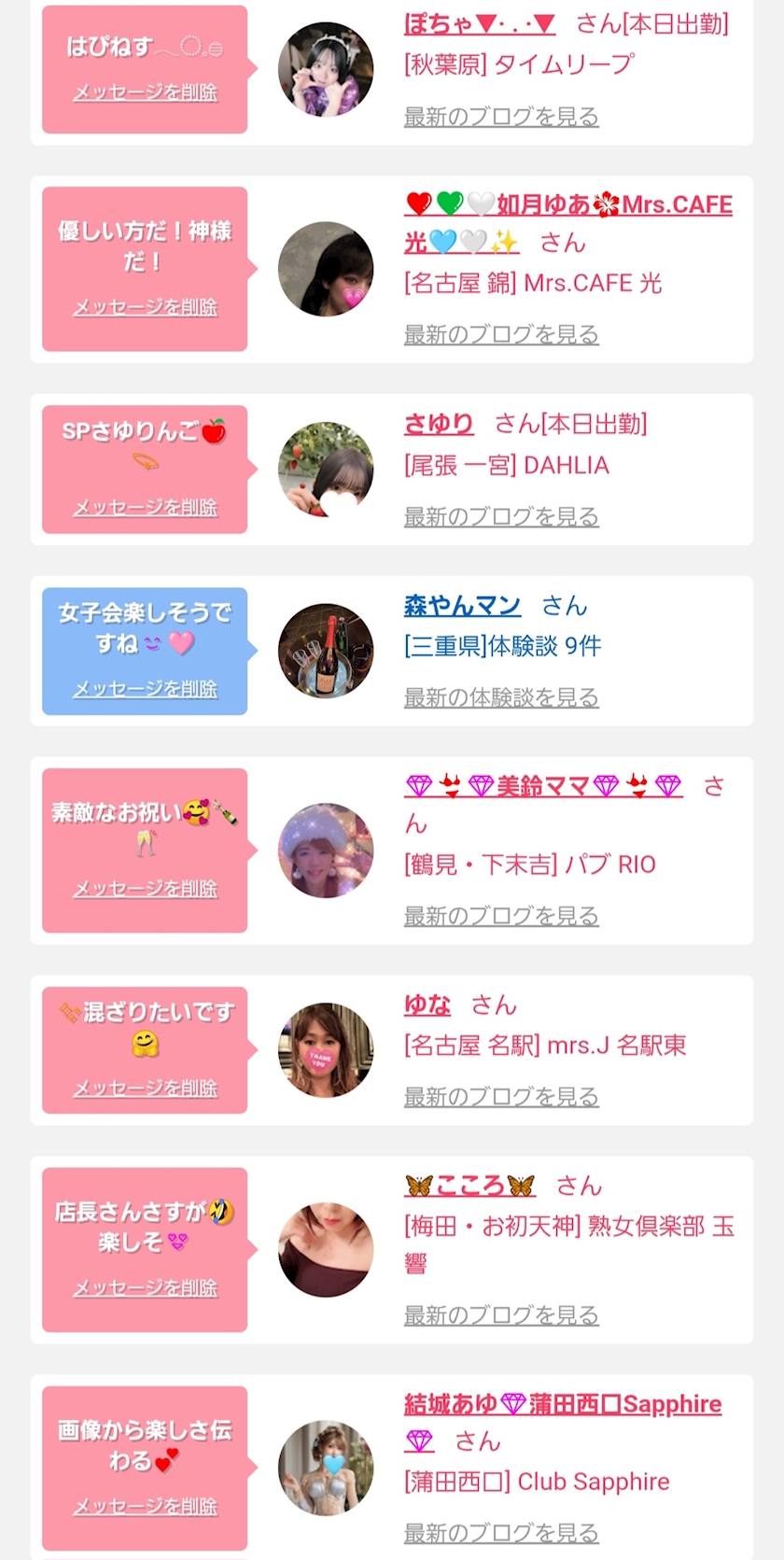Image resolution: width=784 pixels, height=1560 pixels.
Task: Tap 如月ゆあ's profile photo
Action: [x=326, y=269]
